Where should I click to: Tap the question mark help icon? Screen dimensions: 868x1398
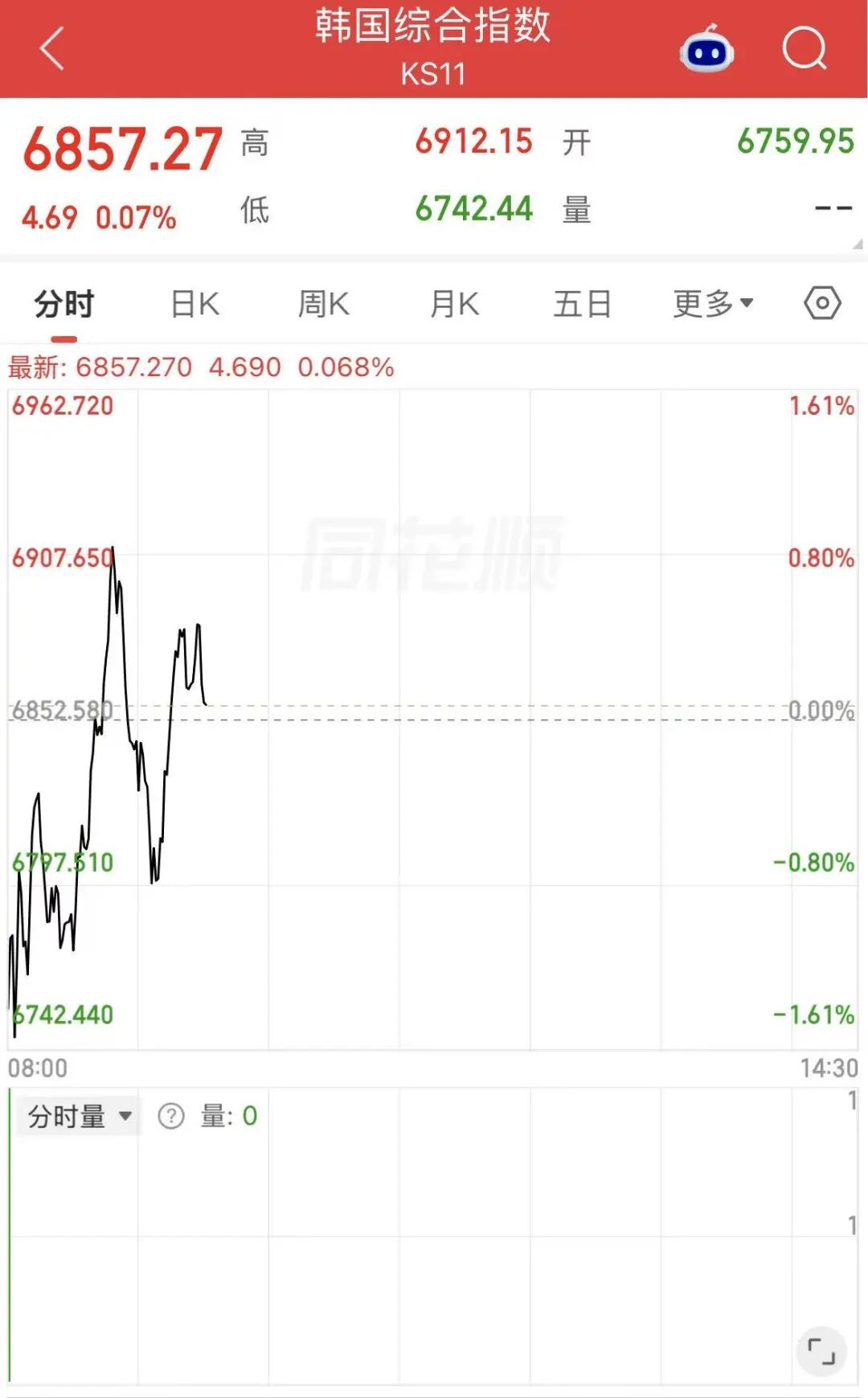pos(171,1116)
